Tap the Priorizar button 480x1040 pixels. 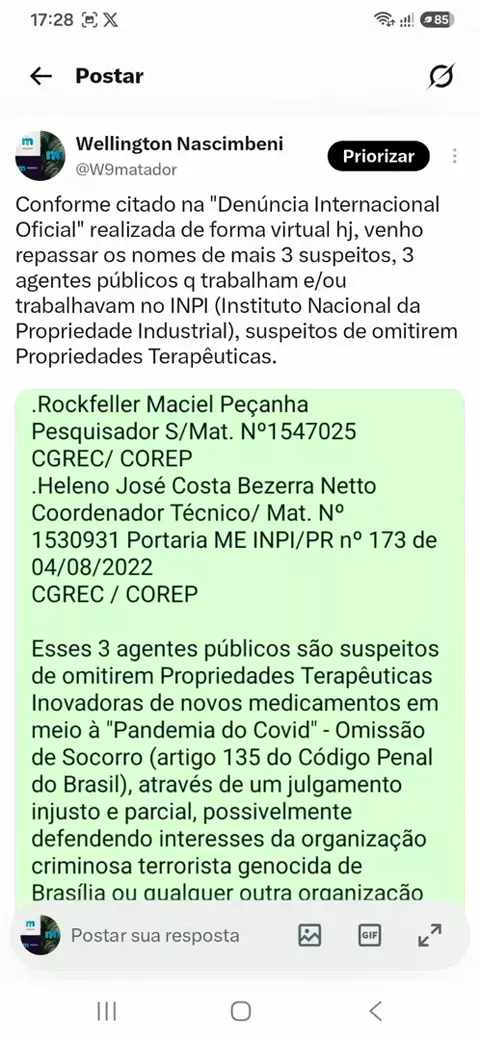pos(378,157)
